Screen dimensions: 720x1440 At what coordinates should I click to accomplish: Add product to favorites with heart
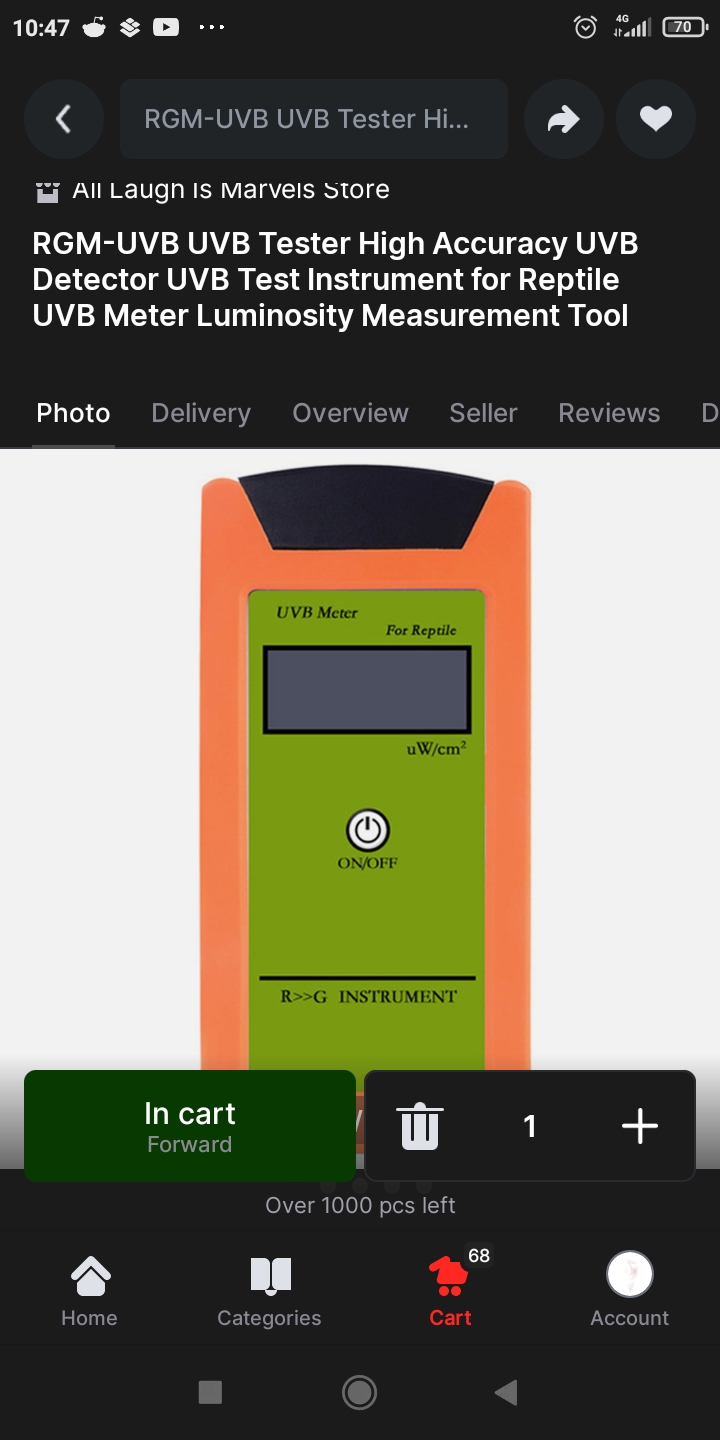(x=656, y=119)
